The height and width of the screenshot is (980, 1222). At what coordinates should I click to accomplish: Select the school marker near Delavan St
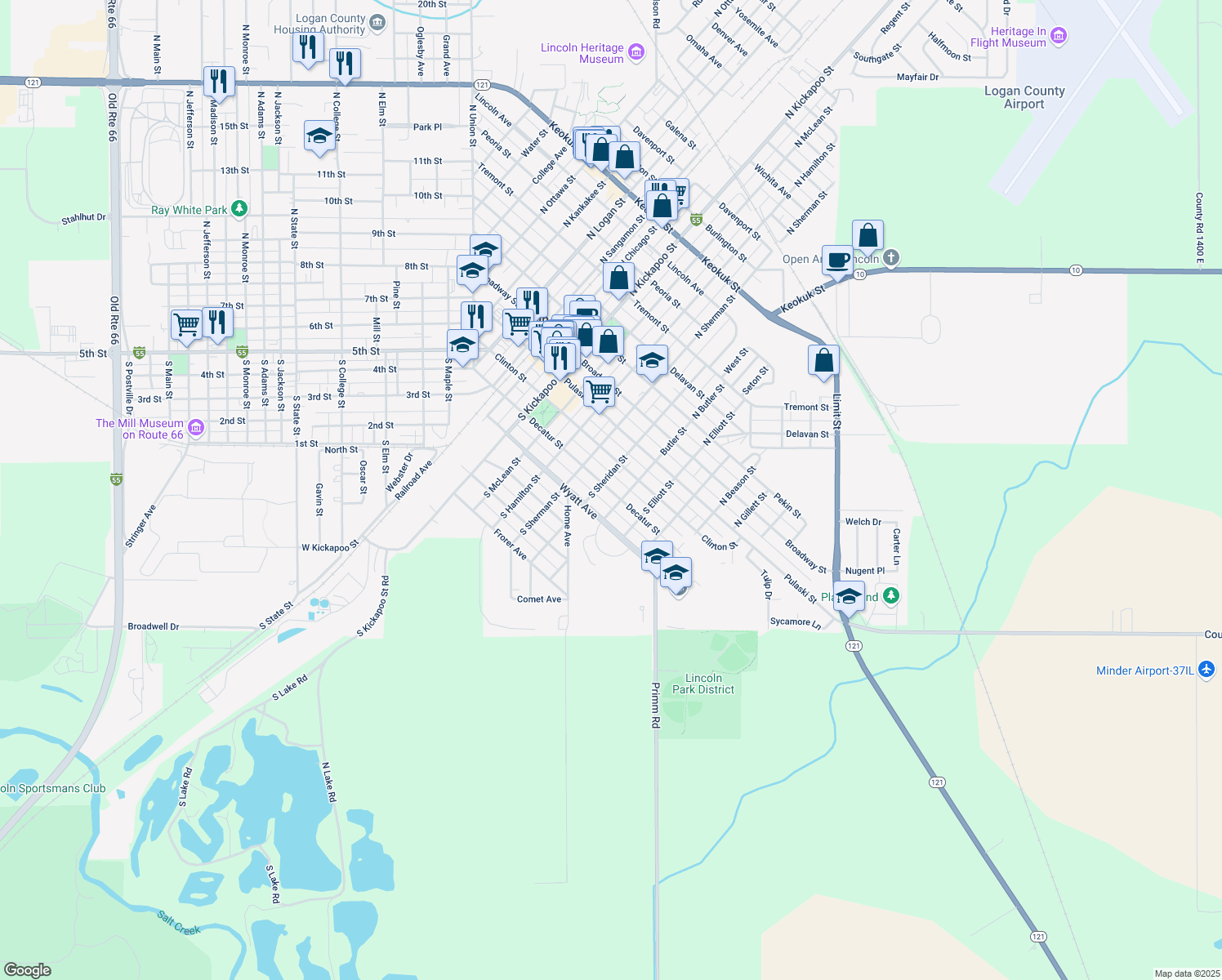pyautogui.click(x=652, y=361)
